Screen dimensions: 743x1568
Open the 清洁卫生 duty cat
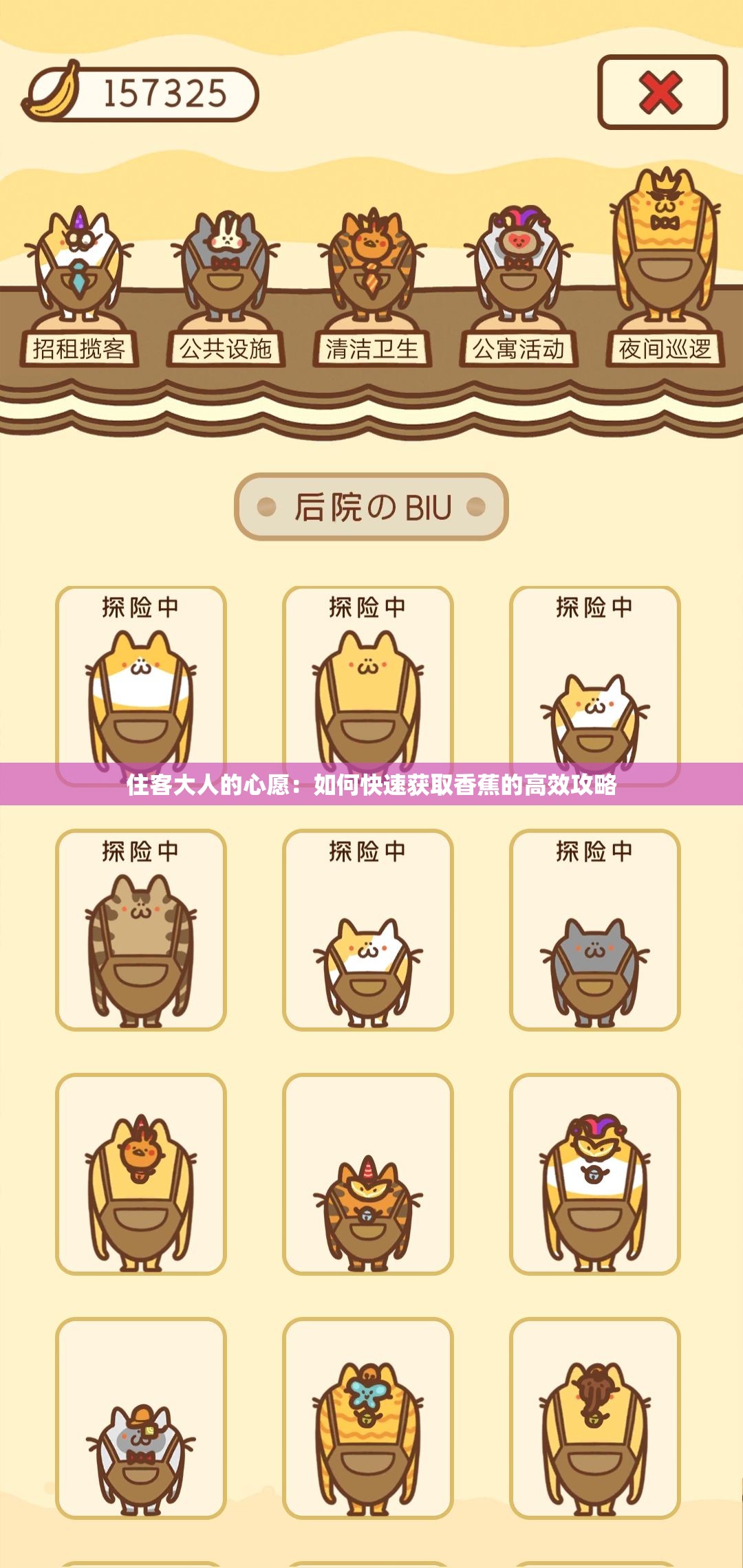tap(371, 275)
